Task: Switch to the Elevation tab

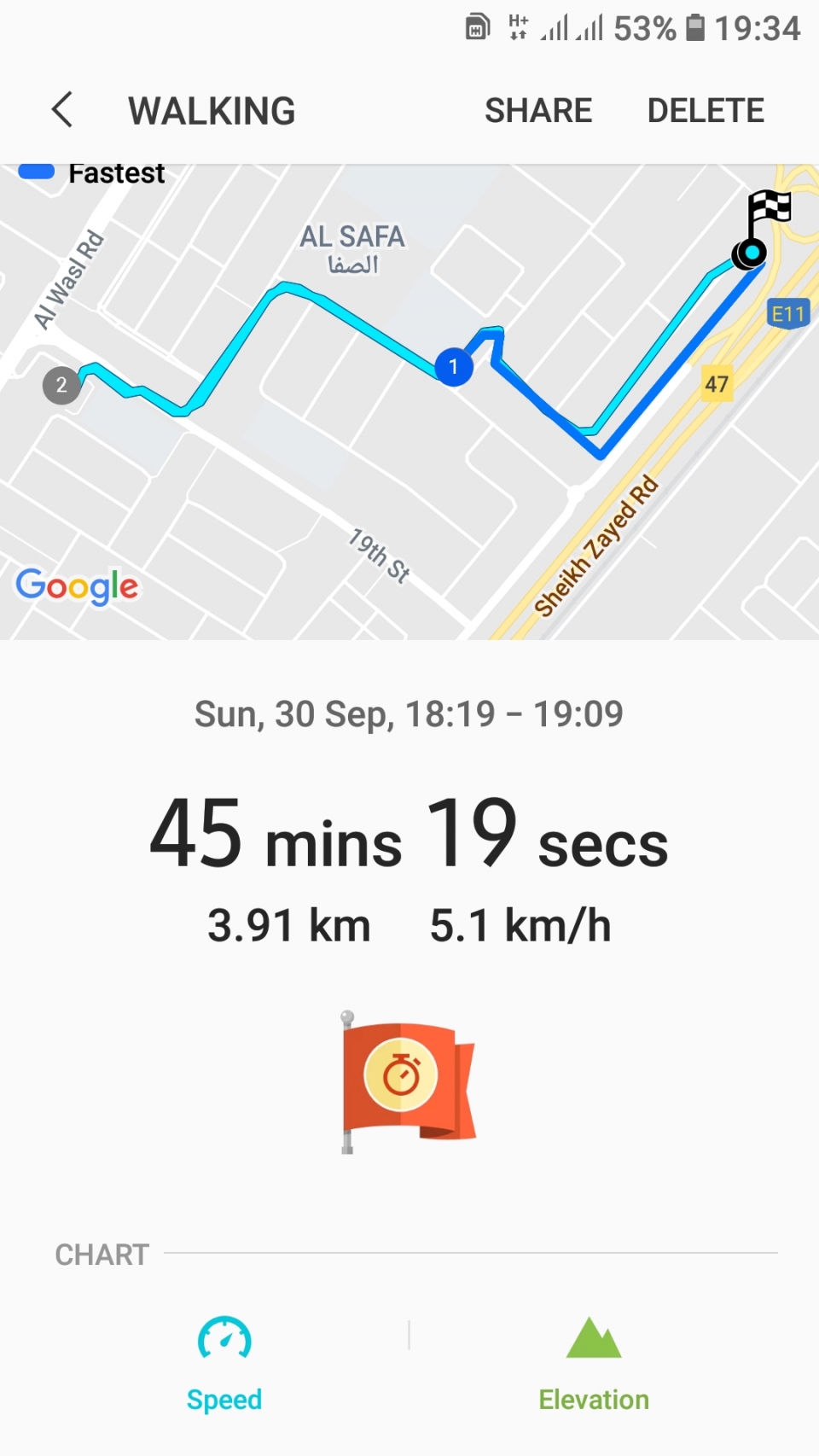Action: pyautogui.click(x=593, y=1397)
